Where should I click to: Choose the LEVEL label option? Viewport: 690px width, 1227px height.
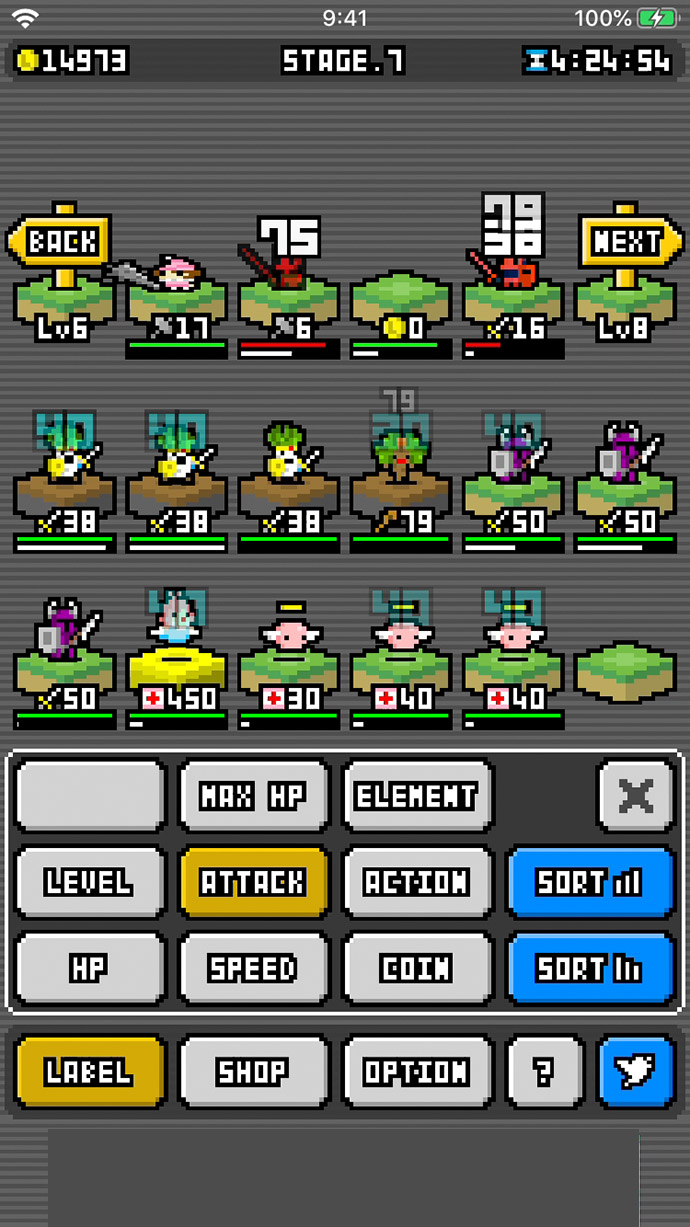coord(90,882)
